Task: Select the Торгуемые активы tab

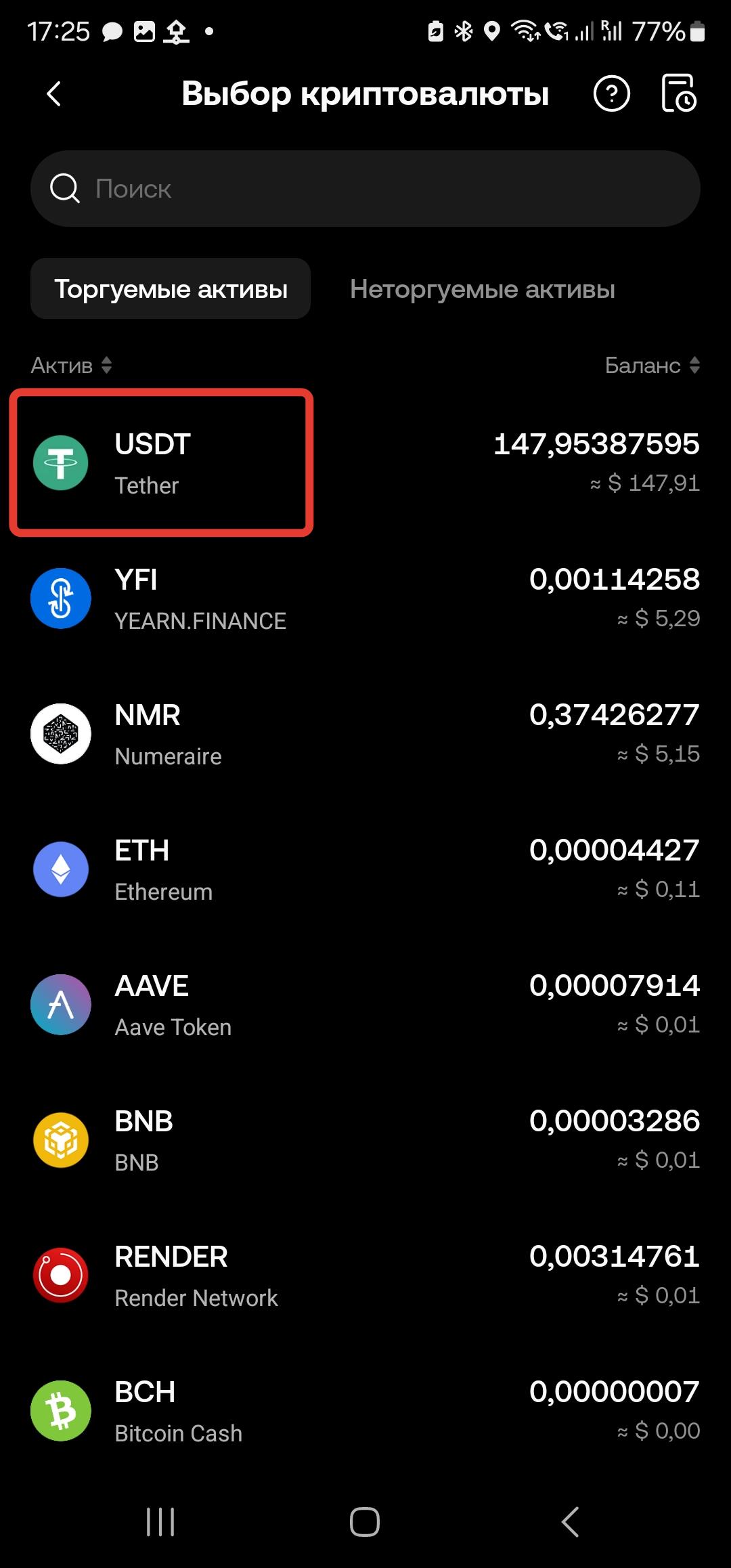Action: [171, 289]
